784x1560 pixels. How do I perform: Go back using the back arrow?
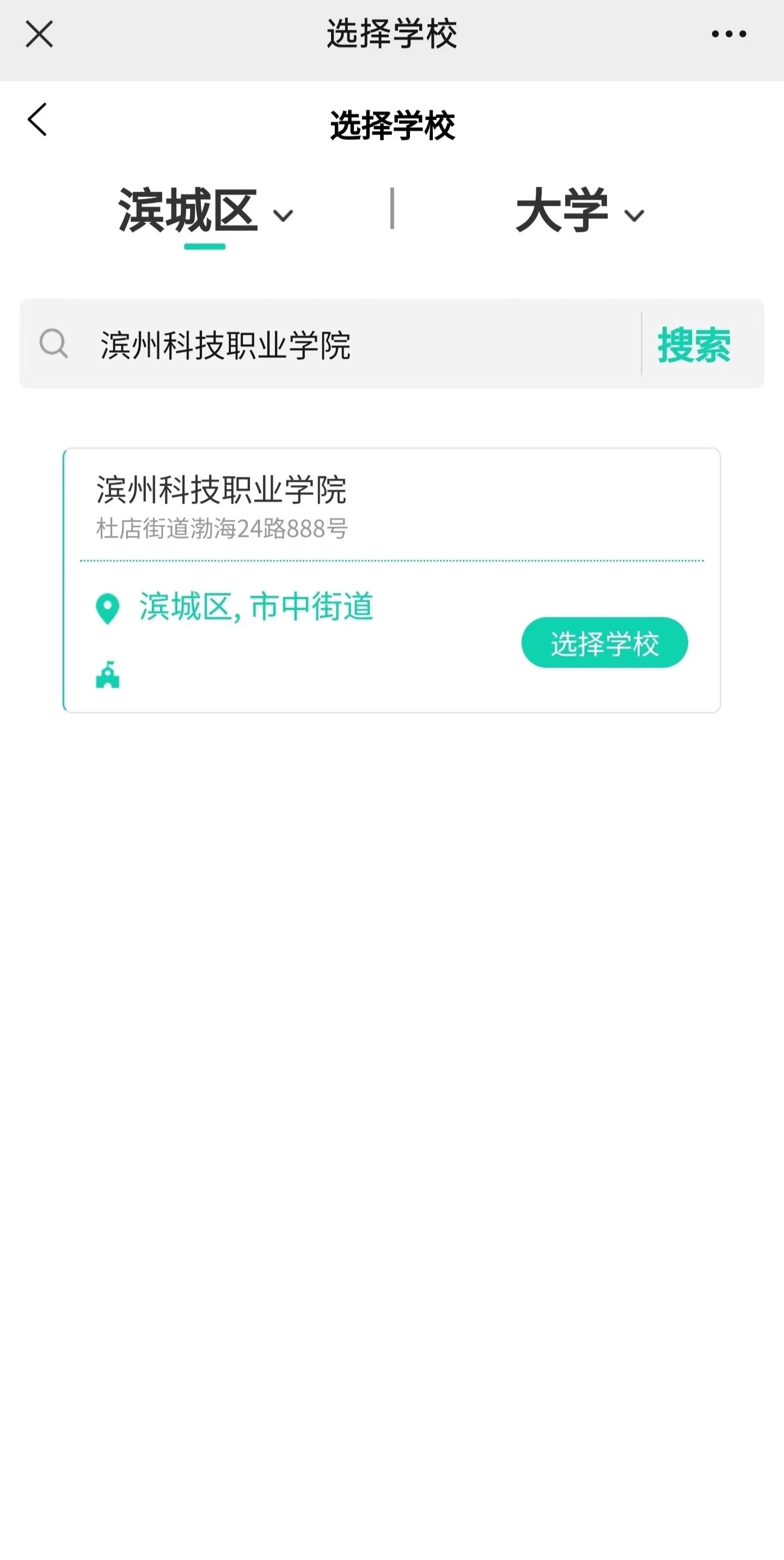point(38,119)
